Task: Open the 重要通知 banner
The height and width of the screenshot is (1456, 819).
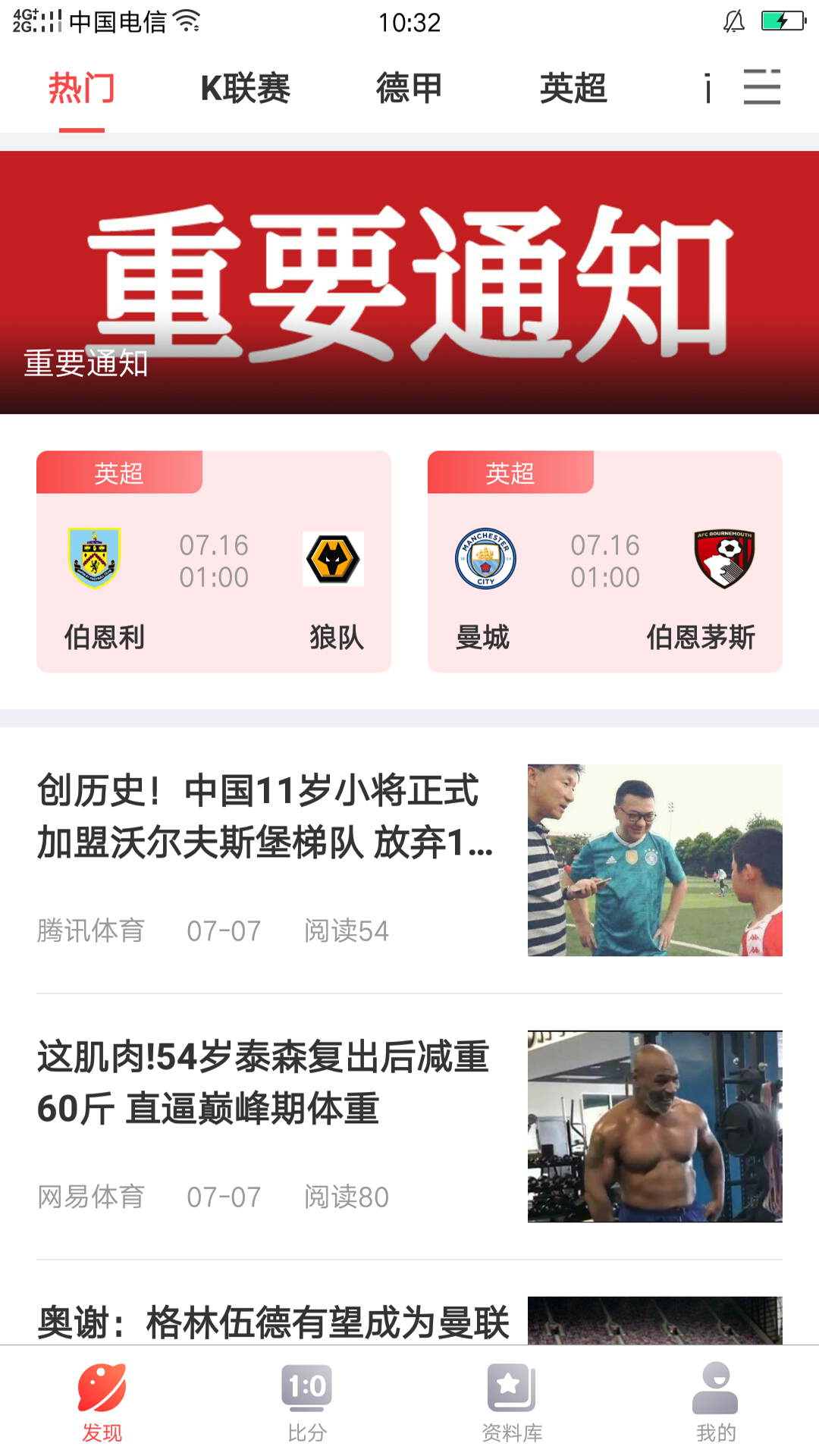Action: pyautogui.click(x=409, y=282)
